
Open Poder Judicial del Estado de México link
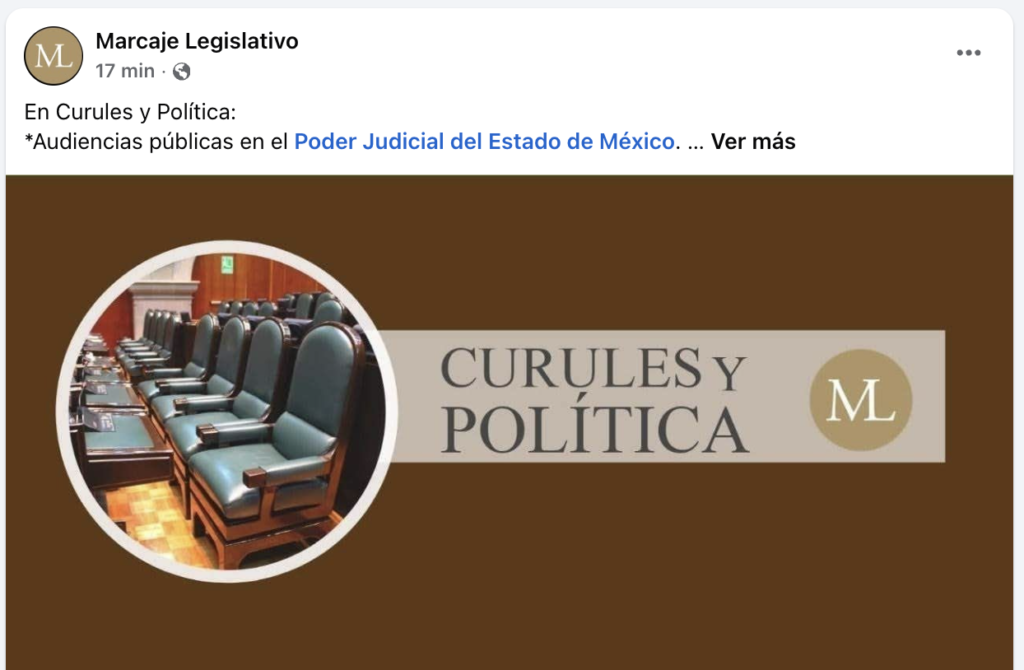point(484,141)
